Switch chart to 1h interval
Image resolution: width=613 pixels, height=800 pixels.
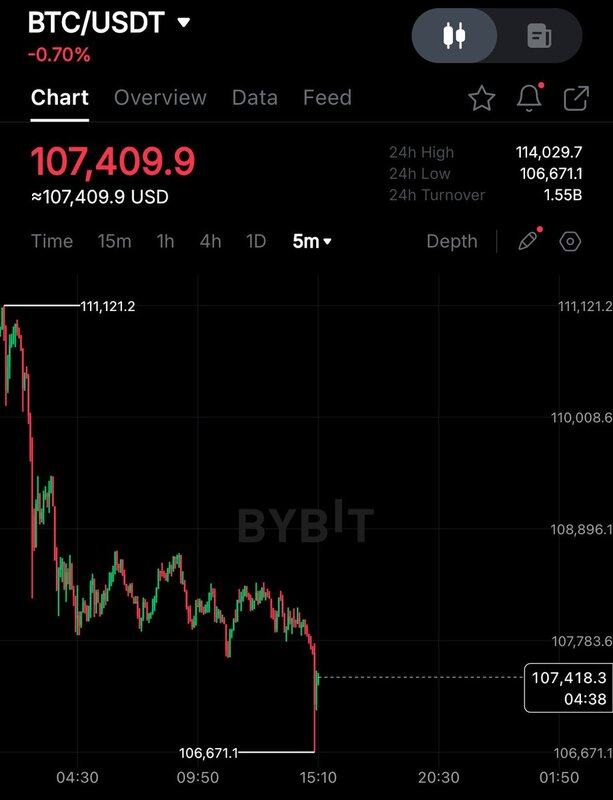pos(165,241)
